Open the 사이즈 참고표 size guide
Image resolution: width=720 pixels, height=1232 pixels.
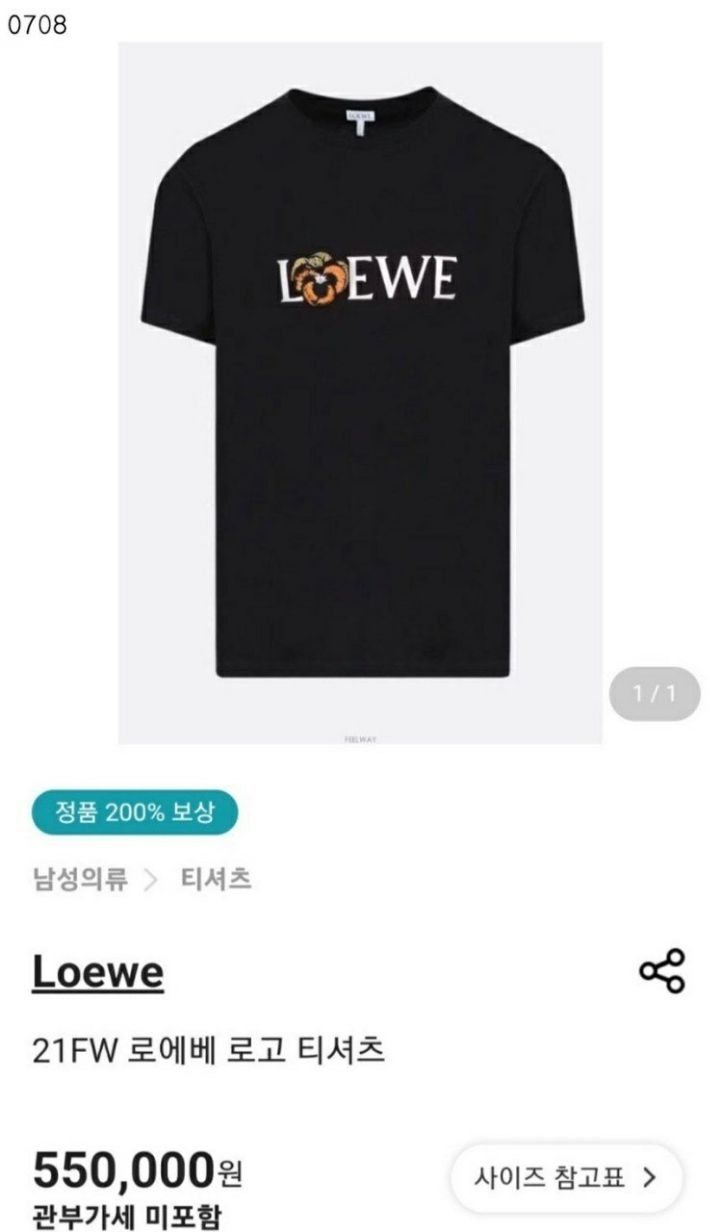pos(566,1177)
